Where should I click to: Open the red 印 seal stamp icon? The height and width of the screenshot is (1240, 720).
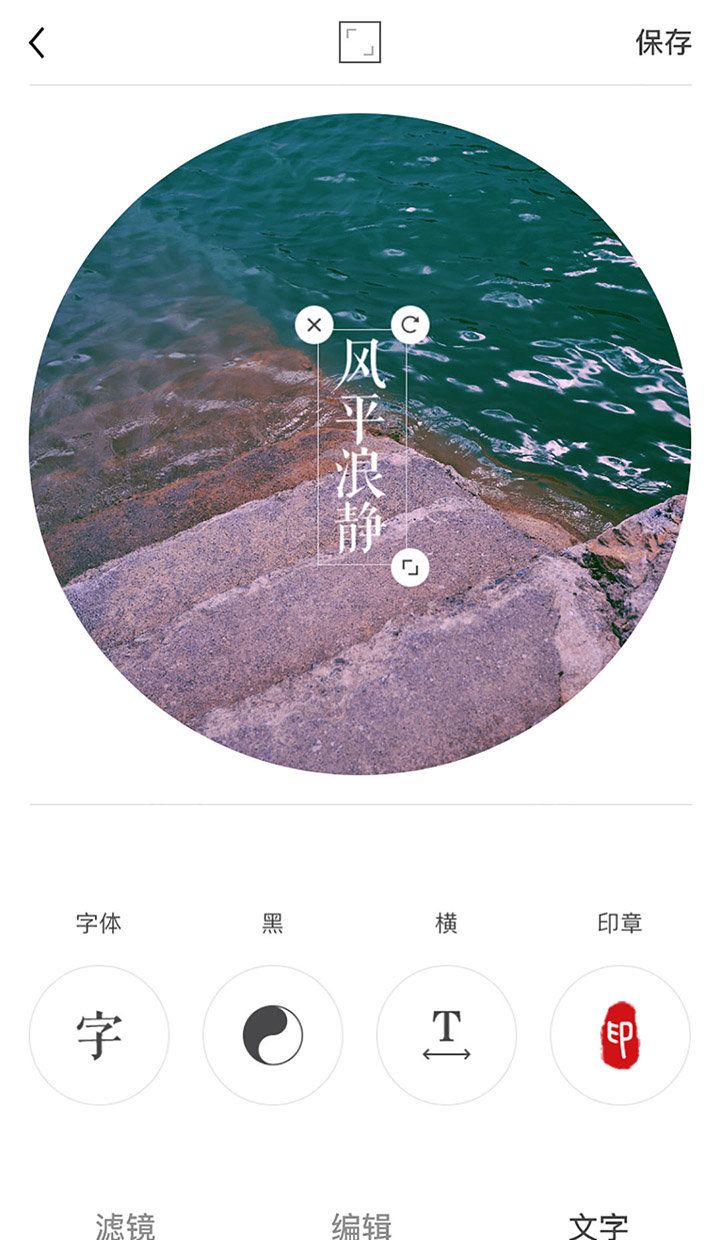pos(620,1037)
